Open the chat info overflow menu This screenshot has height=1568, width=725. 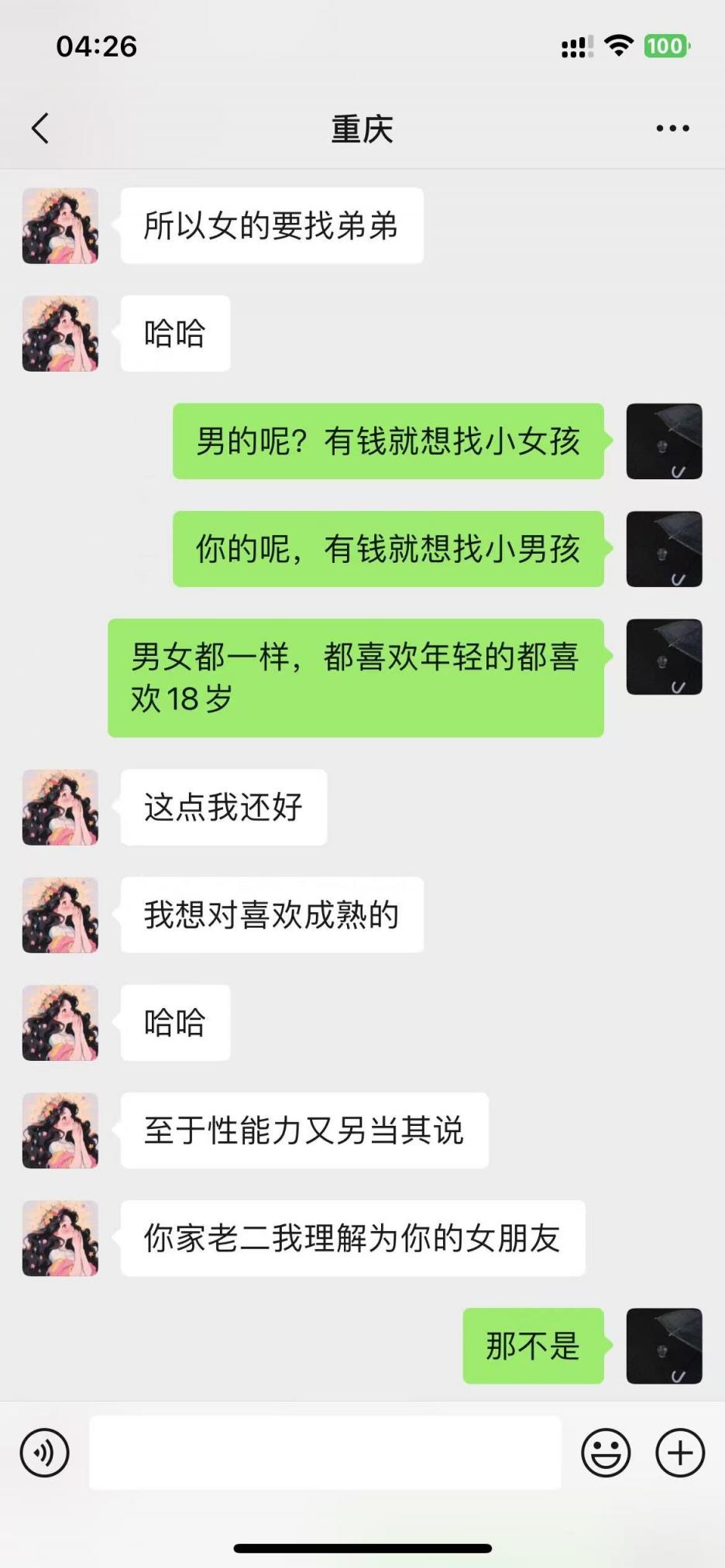[672, 129]
